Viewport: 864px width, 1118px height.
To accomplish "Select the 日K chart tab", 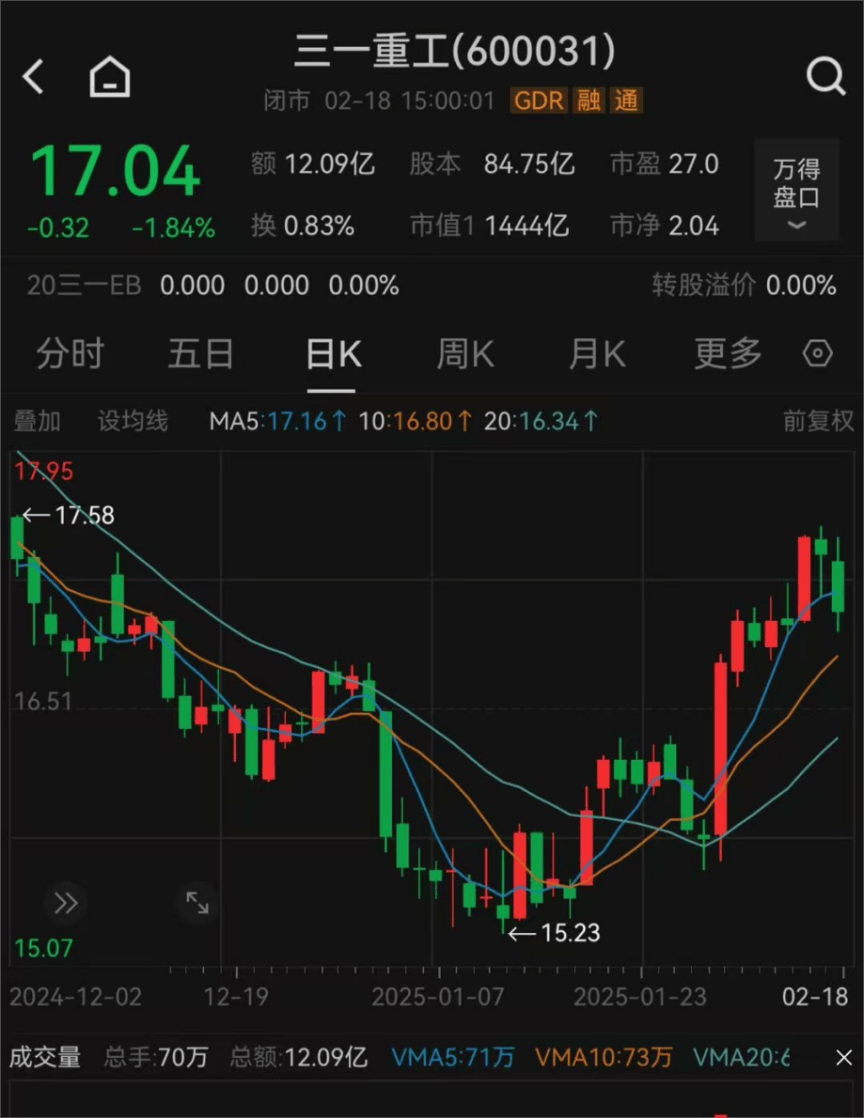I will (x=333, y=354).
